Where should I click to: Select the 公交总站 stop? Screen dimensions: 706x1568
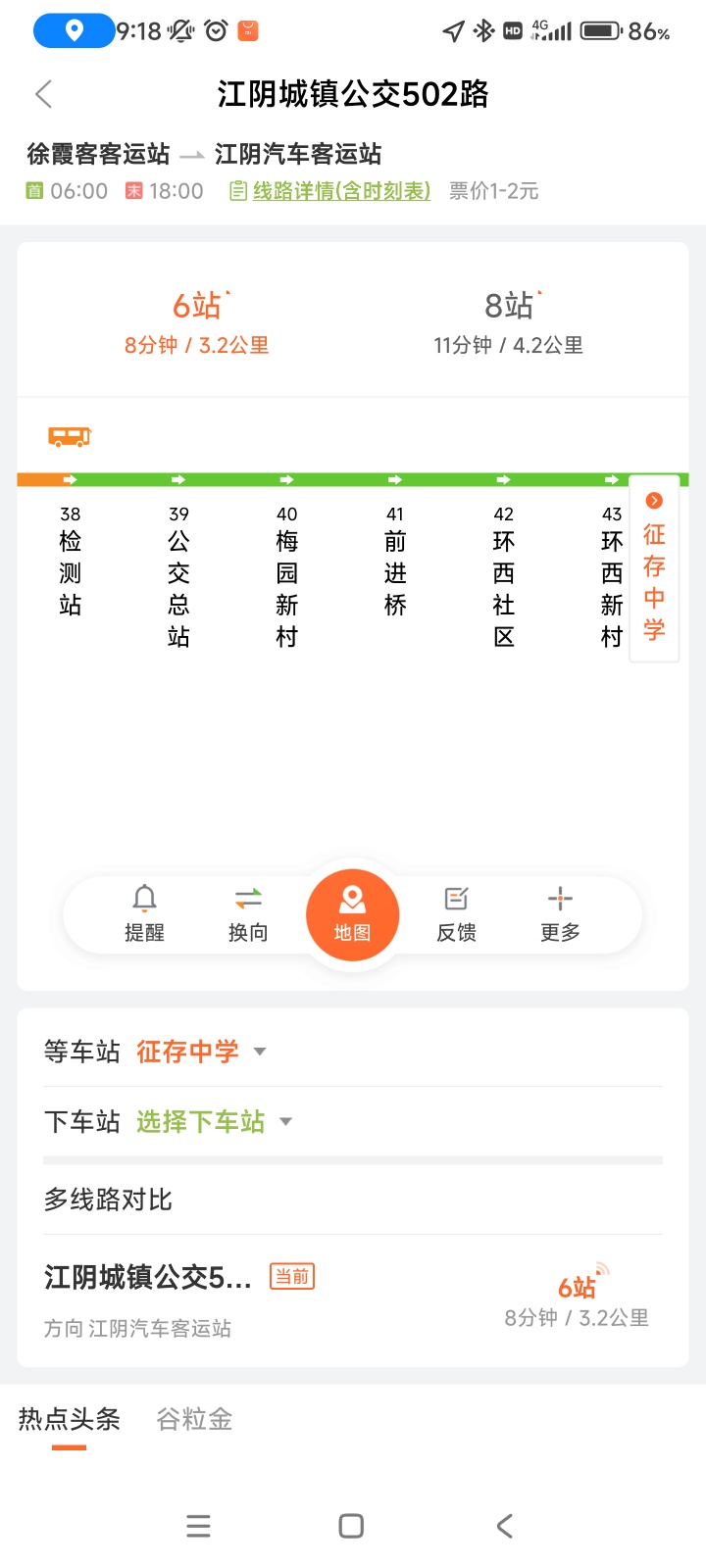(x=178, y=576)
